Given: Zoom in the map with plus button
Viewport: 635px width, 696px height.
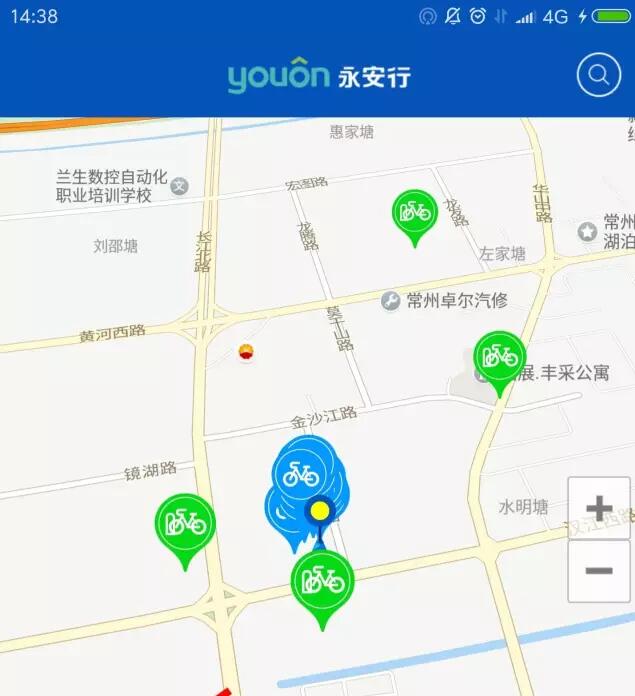Looking at the screenshot, I should coord(598,508).
